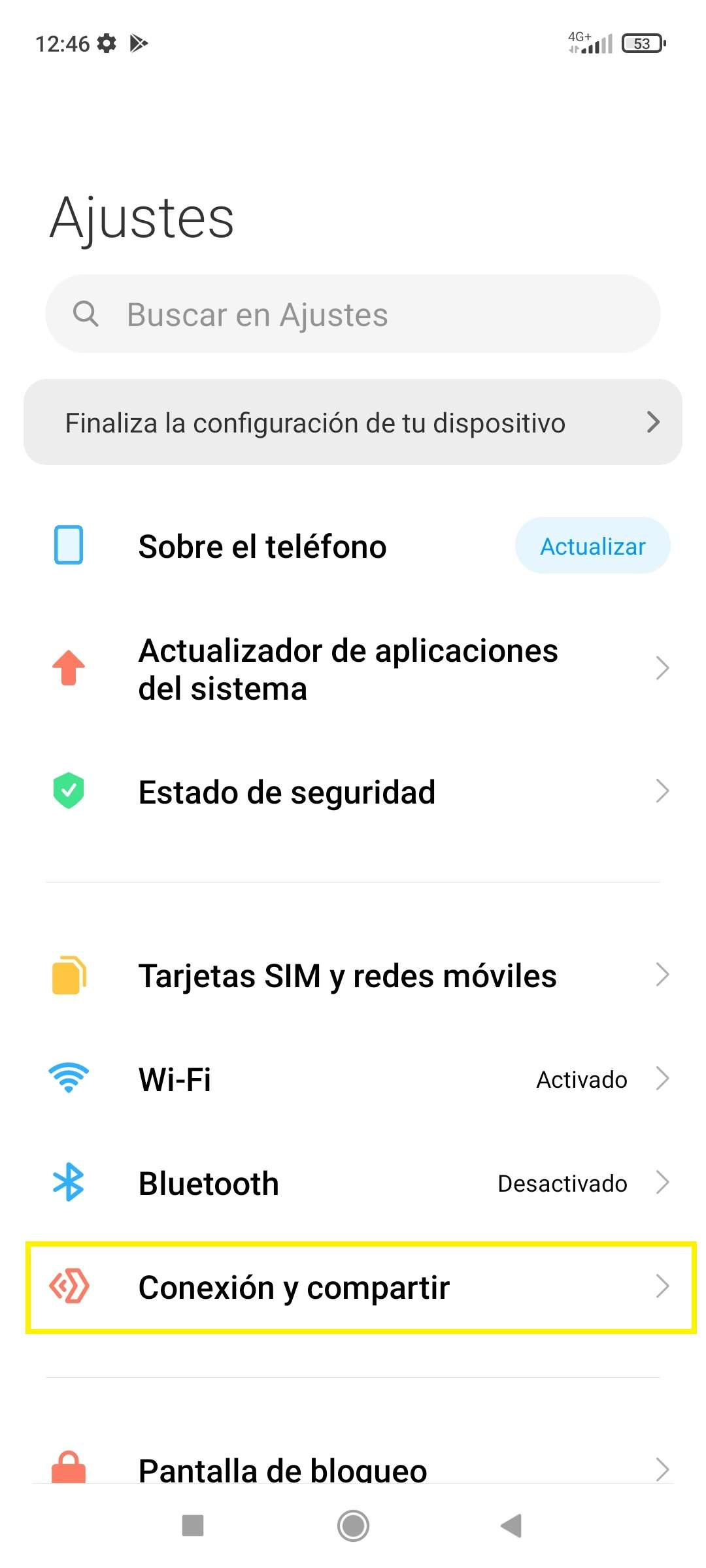Viewport: 706px width, 1568px height.
Task: Open Finaliza la configuración de tu dispositivo
Action: [x=353, y=423]
